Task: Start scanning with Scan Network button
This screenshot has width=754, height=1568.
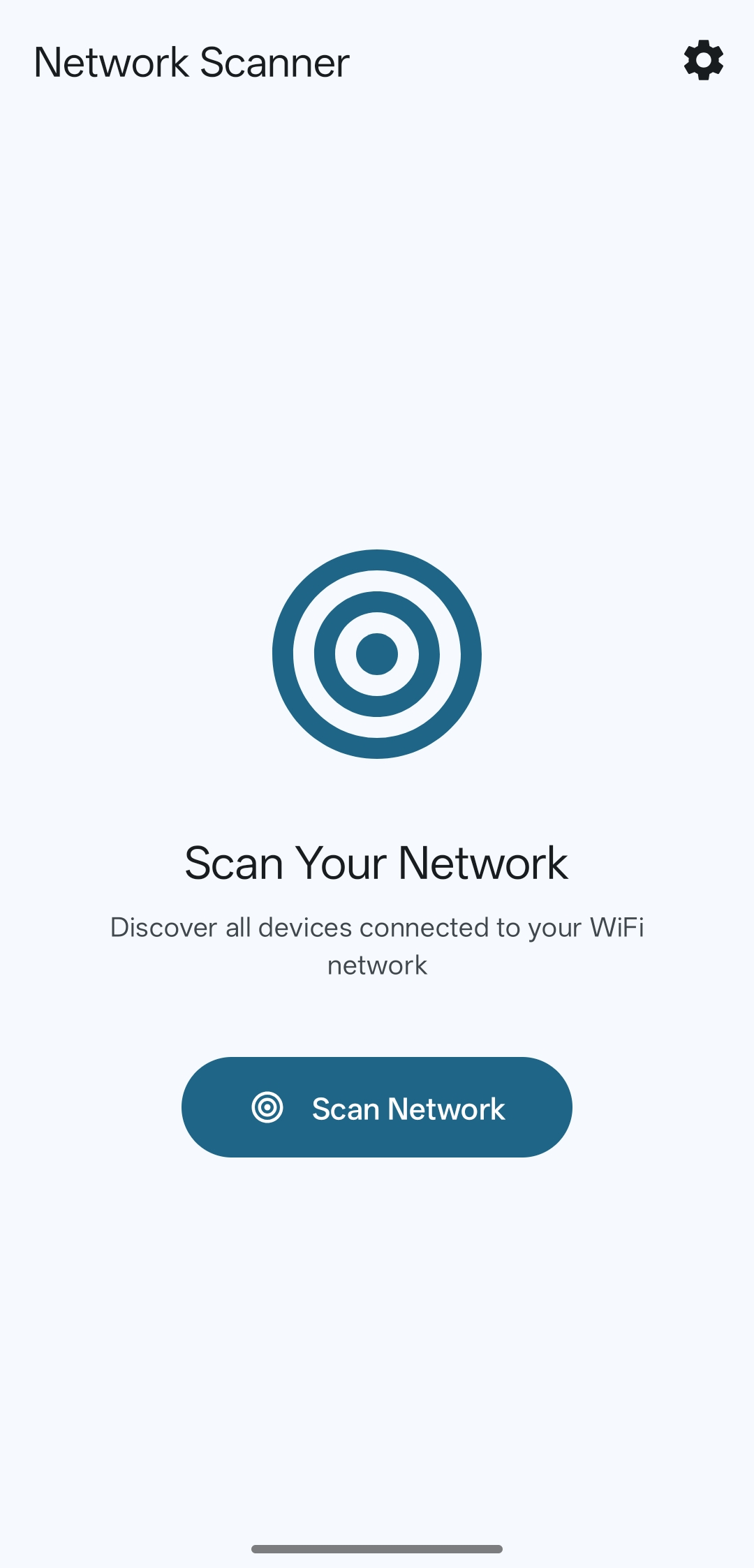Action: 377,1107
